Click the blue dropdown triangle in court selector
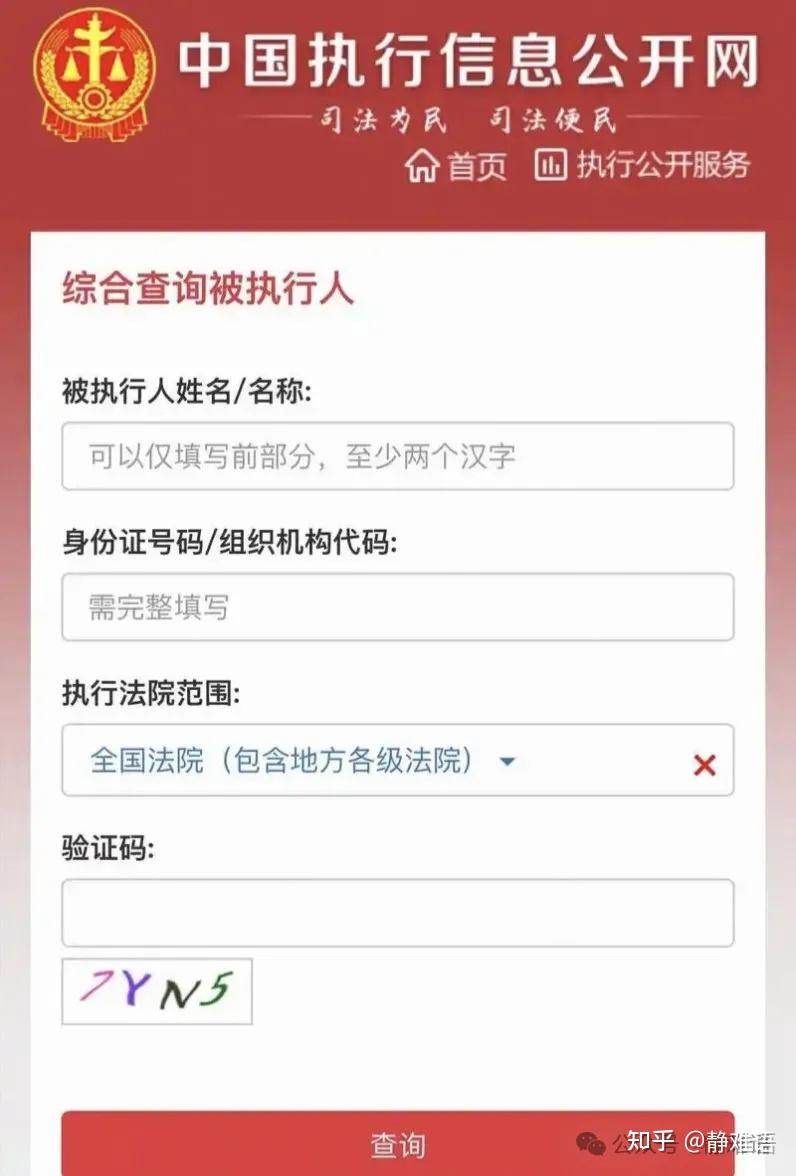This screenshot has width=796, height=1176. pos(508,762)
